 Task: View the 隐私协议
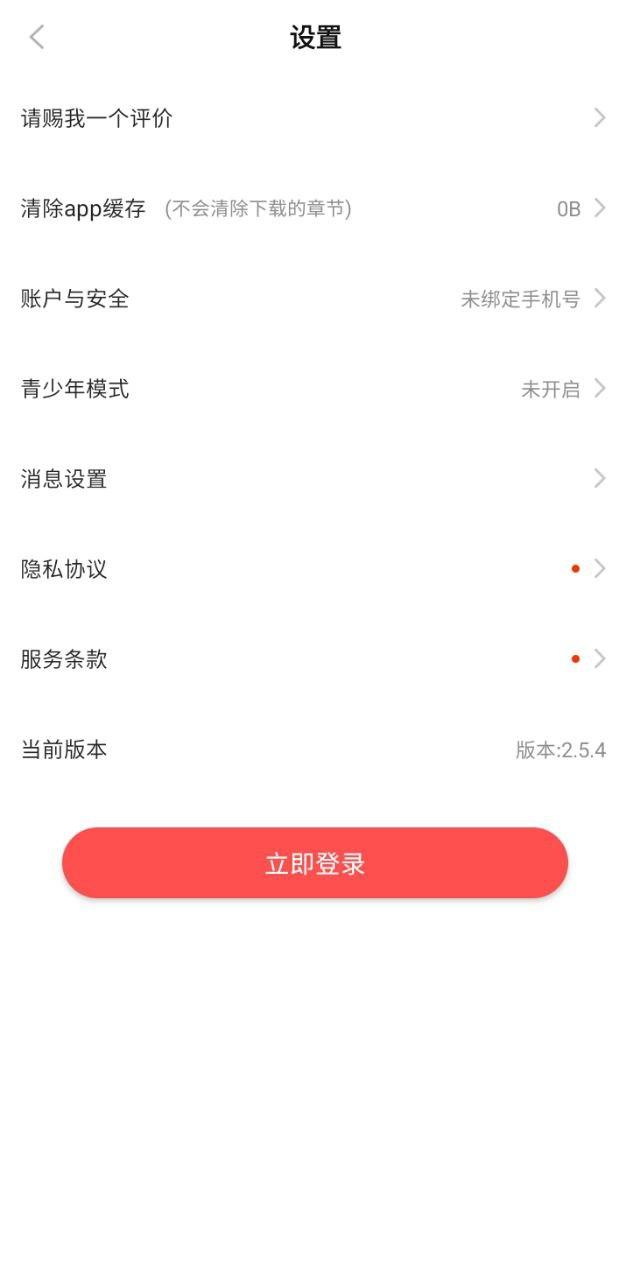314,569
